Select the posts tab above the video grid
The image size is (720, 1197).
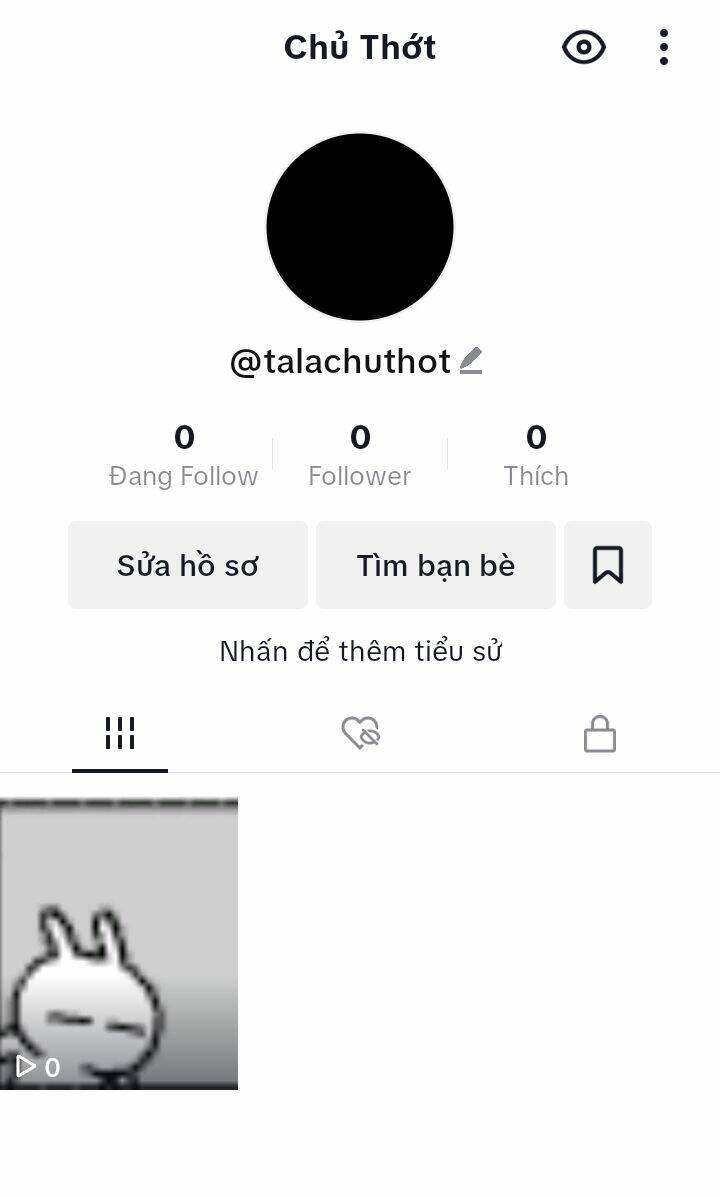120,733
